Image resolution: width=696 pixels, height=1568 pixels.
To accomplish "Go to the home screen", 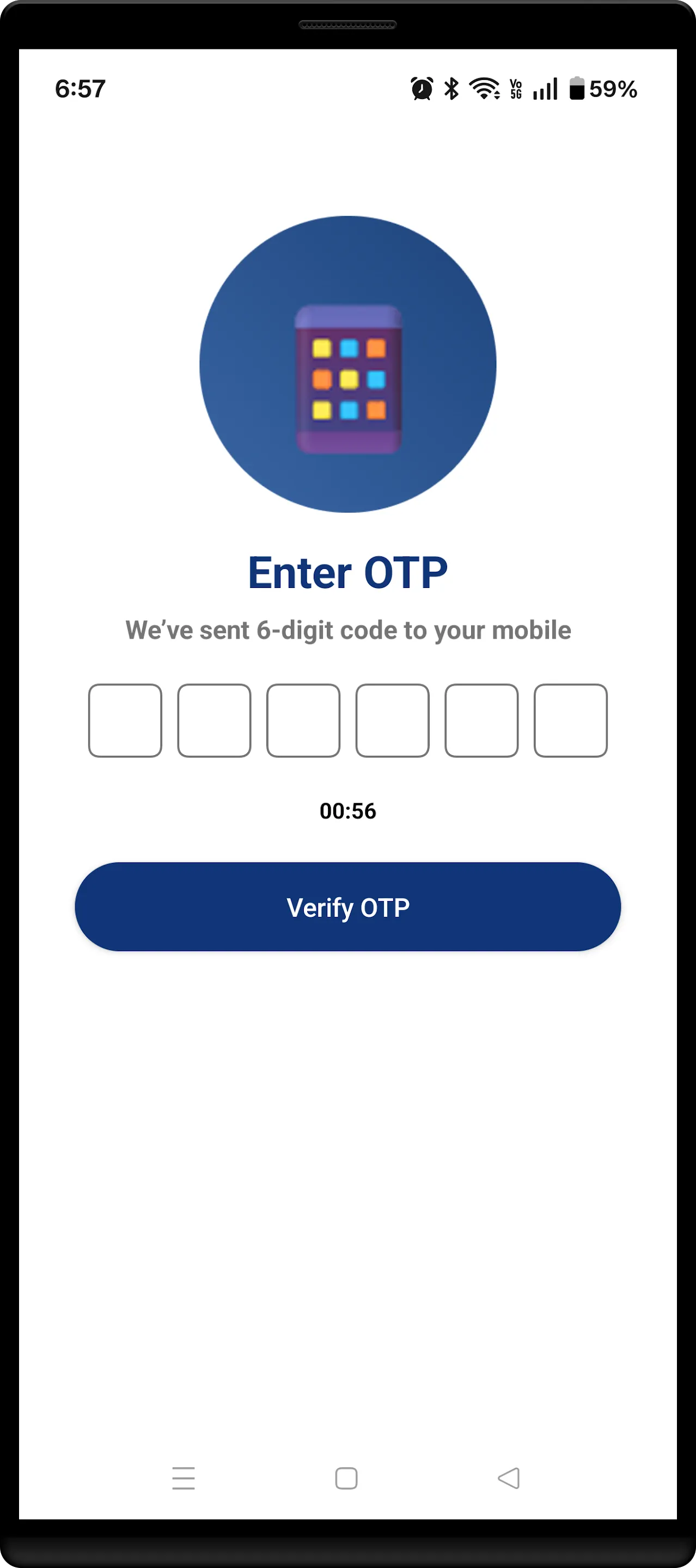I will click(346, 1478).
